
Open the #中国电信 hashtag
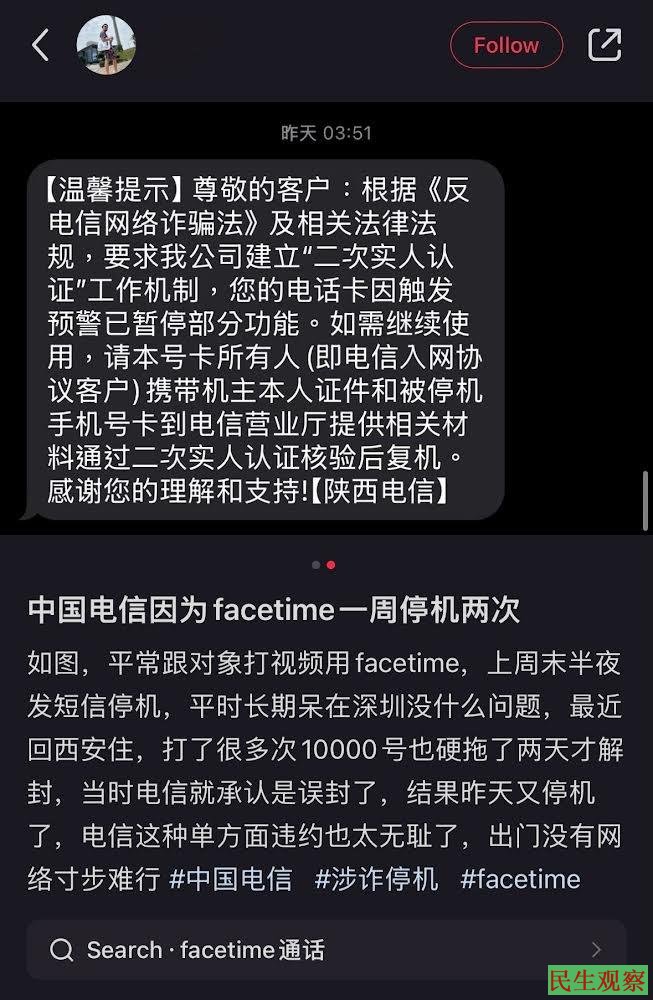pos(231,879)
